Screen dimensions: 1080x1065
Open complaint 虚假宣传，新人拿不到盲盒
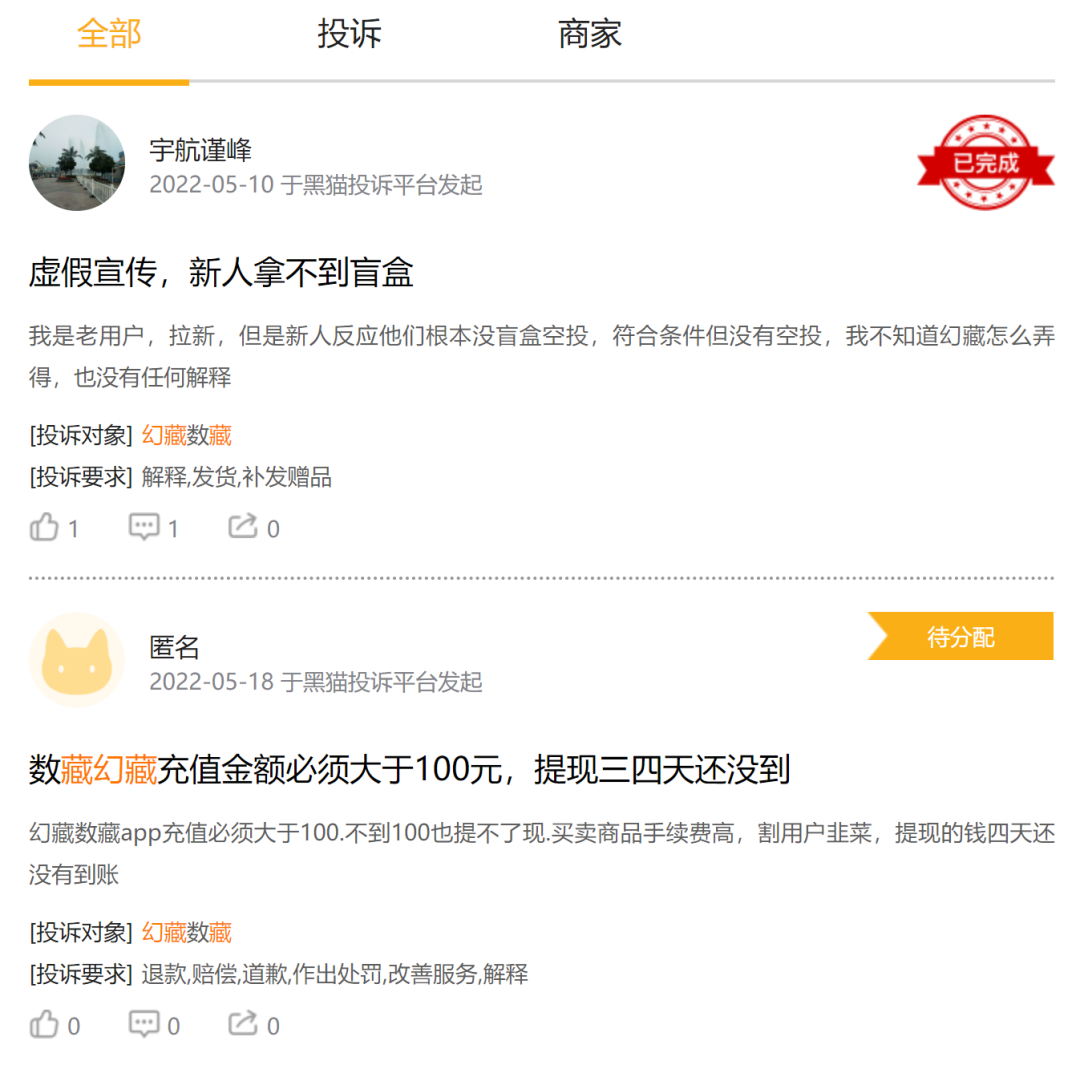[x=221, y=272]
